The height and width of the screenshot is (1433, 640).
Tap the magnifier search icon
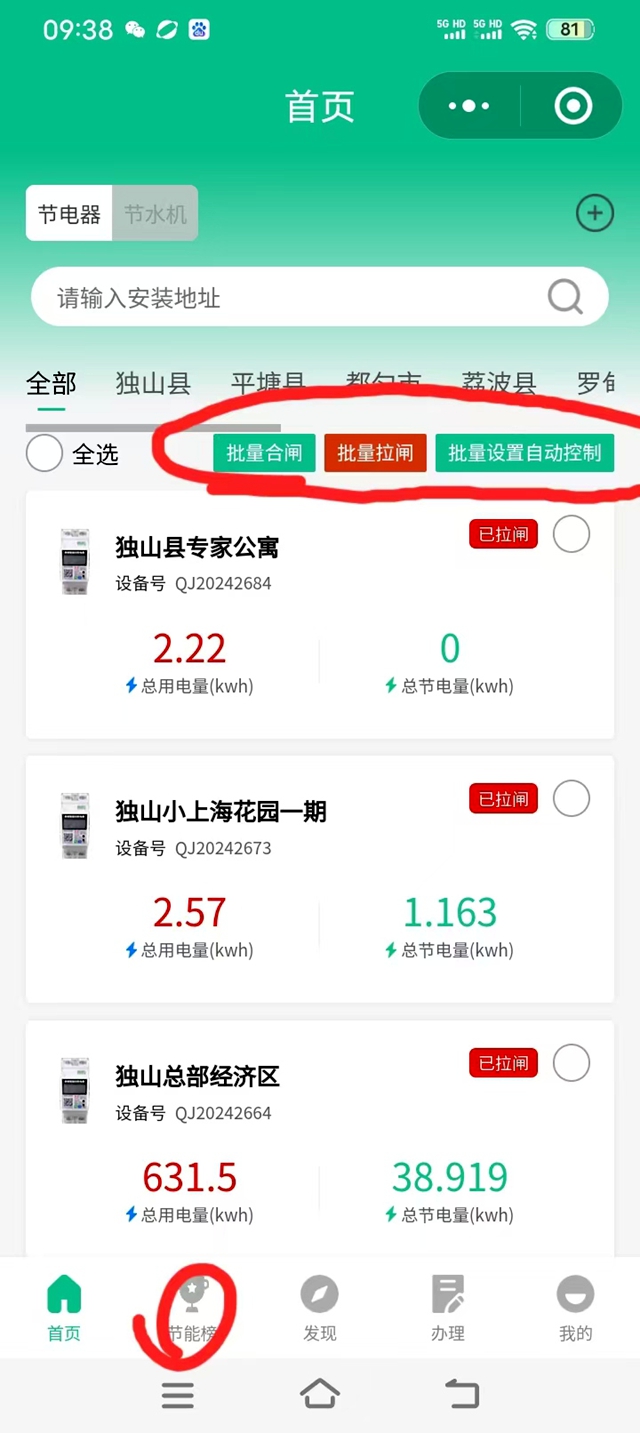(565, 297)
